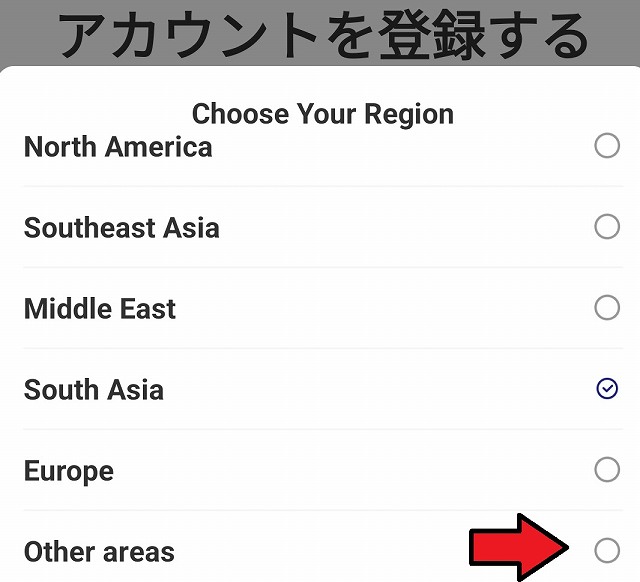Tap the selected South Asia option
Image resolution: width=640 pixels, height=582 pixels.
606,389
